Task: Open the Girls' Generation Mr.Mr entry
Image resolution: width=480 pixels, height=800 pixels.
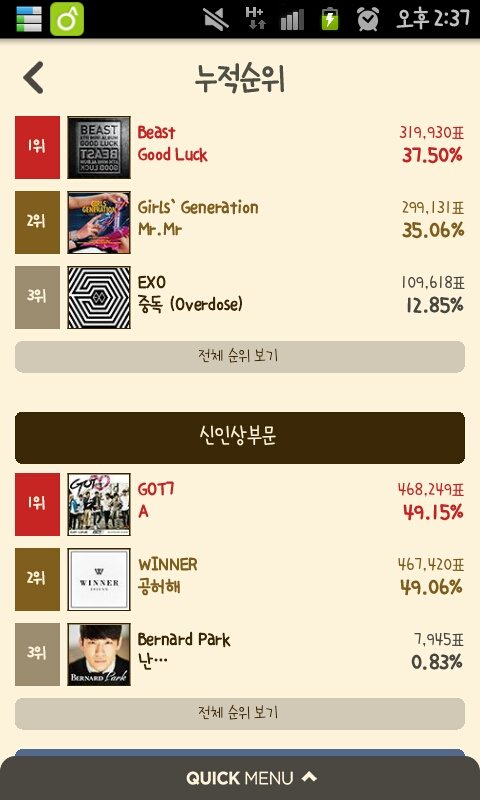Action: [x=240, y=222]
